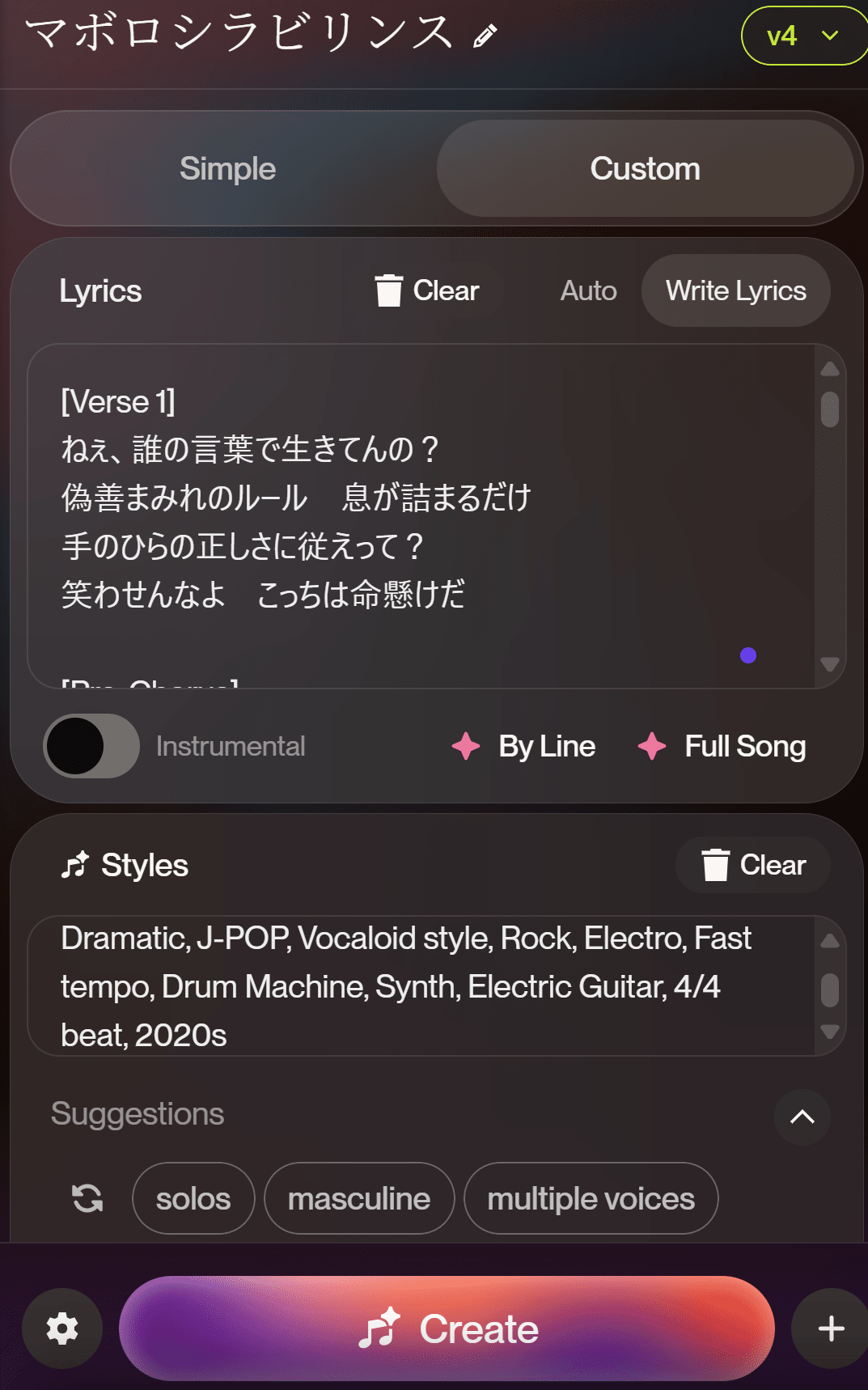Open settings with the gear icon
Viewport: 868px width, 1390px height.
point(62,1329)
